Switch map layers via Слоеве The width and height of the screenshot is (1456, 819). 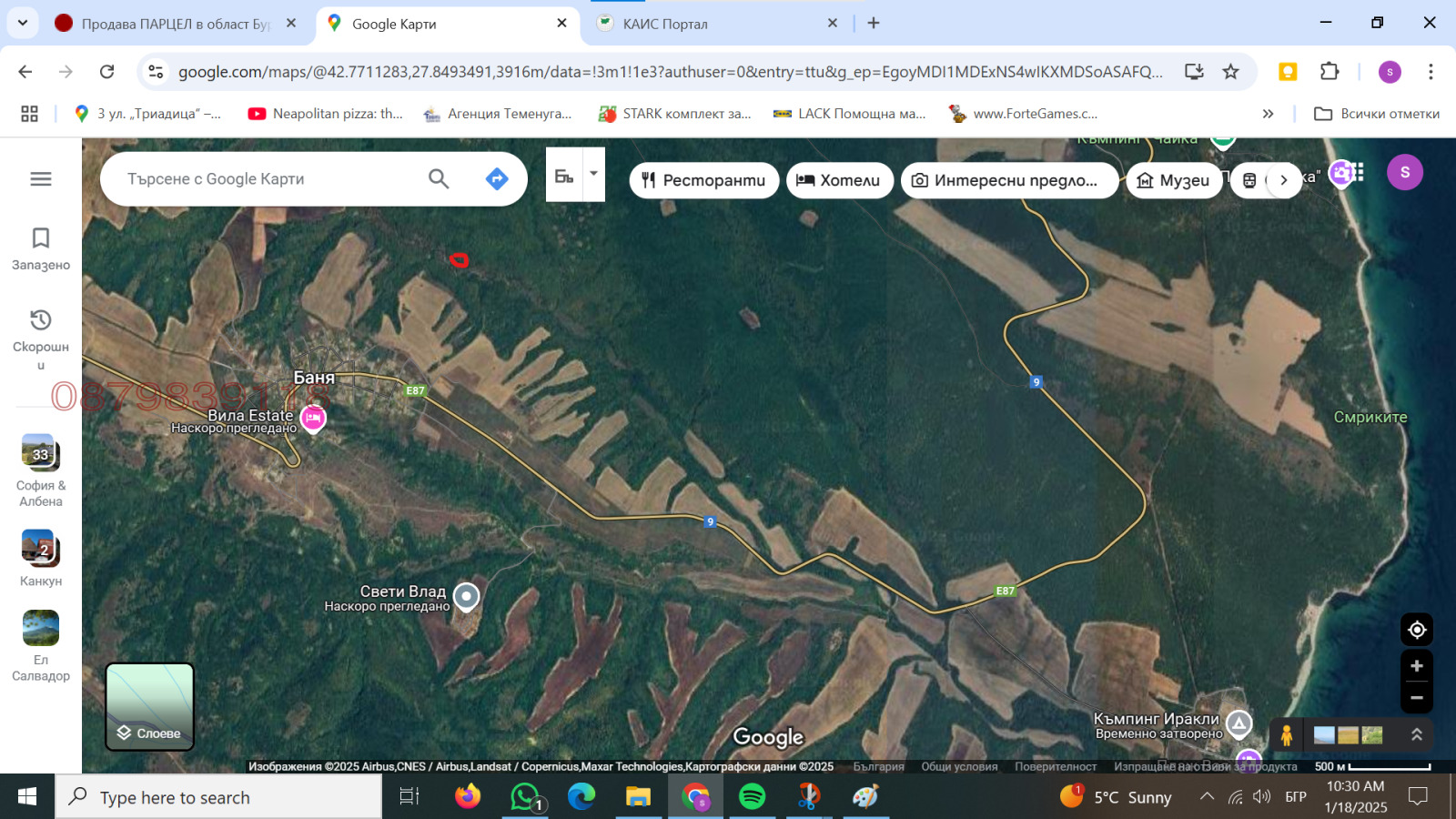[150, 706]
